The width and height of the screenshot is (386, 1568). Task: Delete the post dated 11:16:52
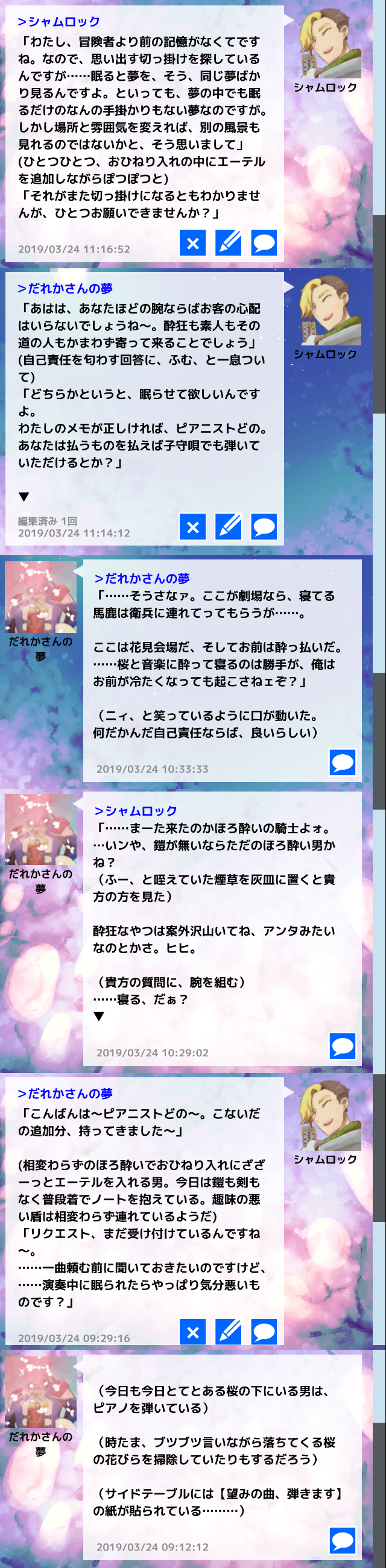192,243
